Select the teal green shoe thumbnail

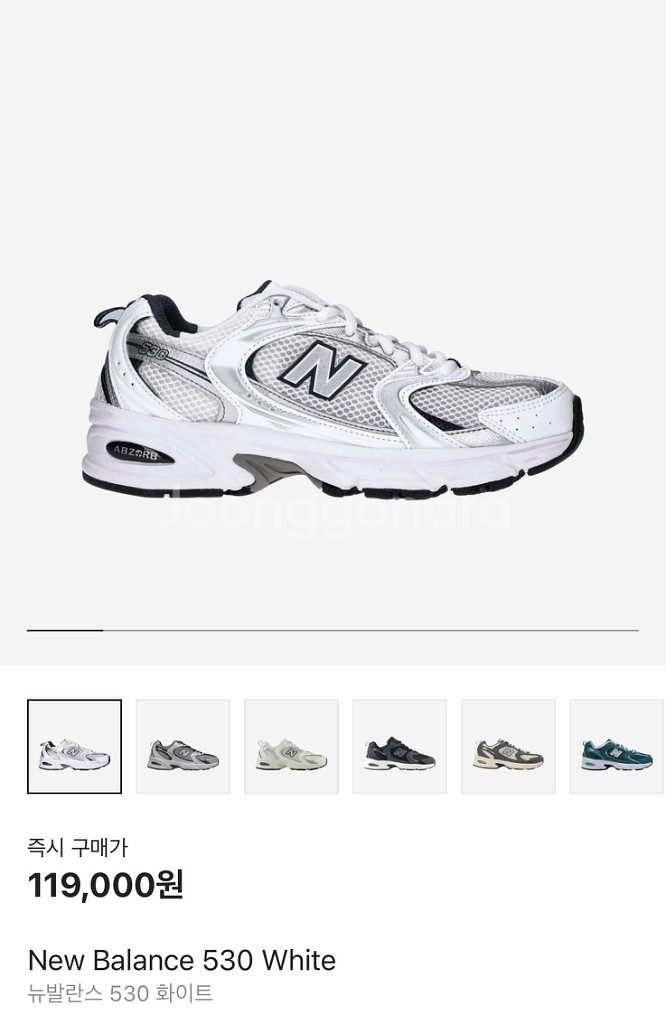click(x=616, y=746)
